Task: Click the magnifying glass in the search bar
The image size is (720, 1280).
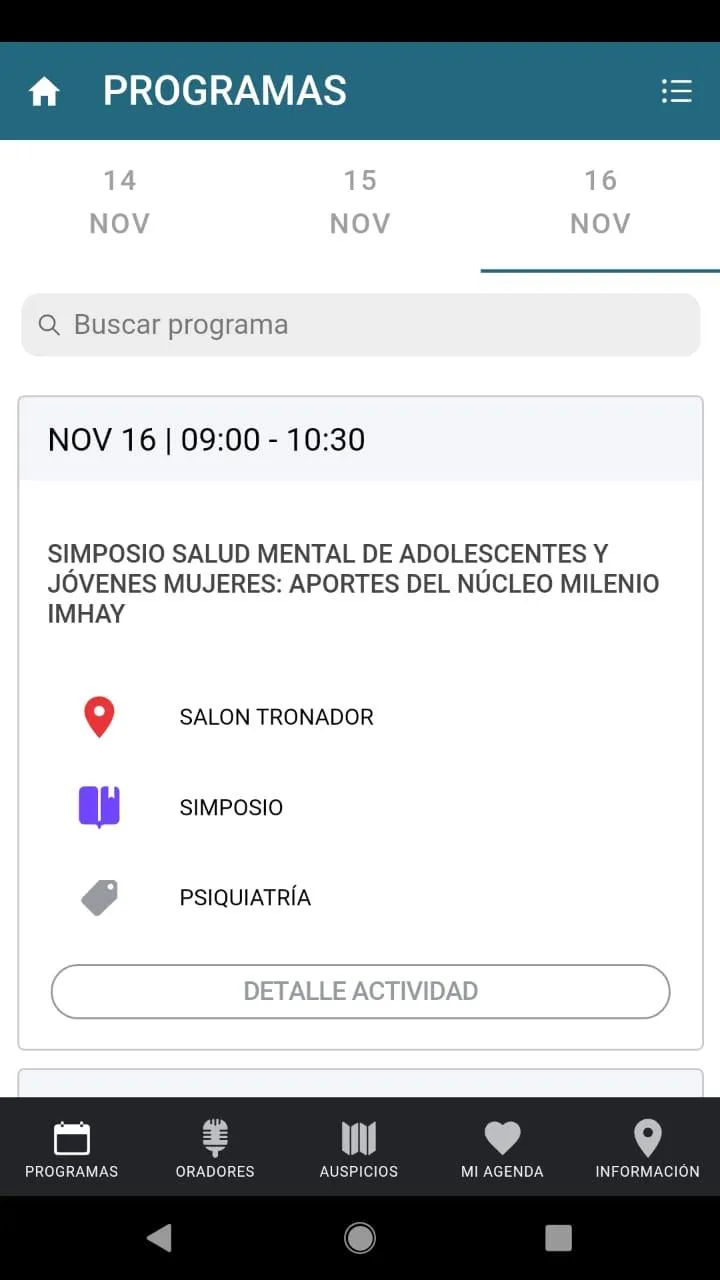Action: [x=49, y=324]
